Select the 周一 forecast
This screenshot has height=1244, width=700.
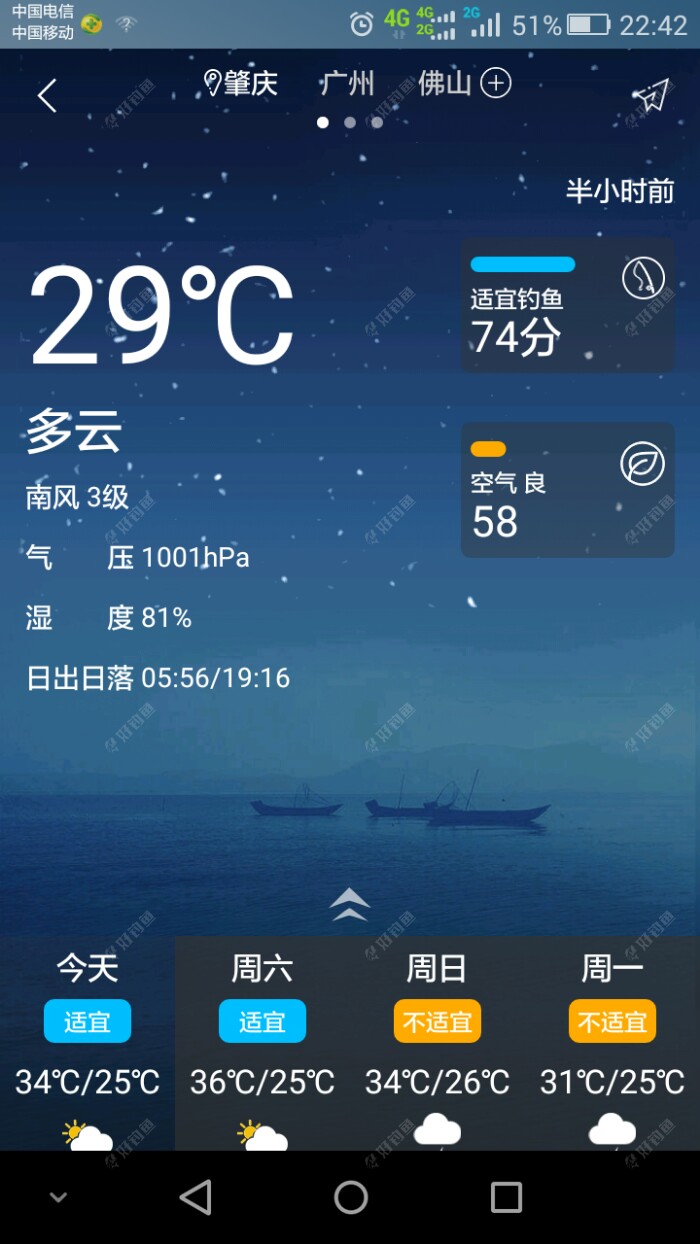612,1042
